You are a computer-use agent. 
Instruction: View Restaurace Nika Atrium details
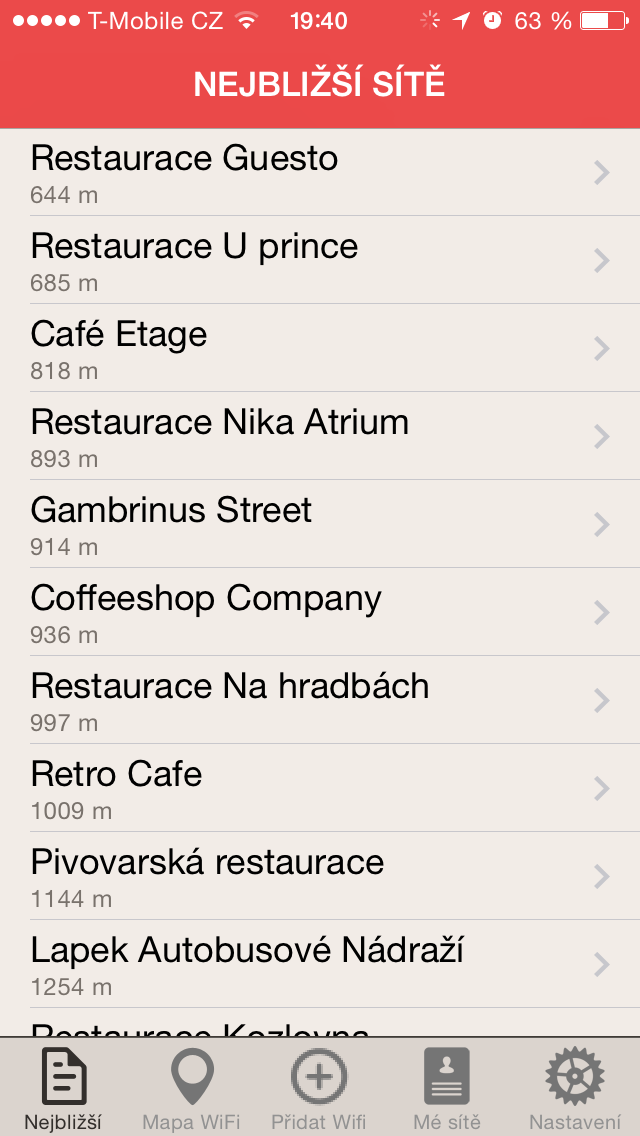coord(320,437)
